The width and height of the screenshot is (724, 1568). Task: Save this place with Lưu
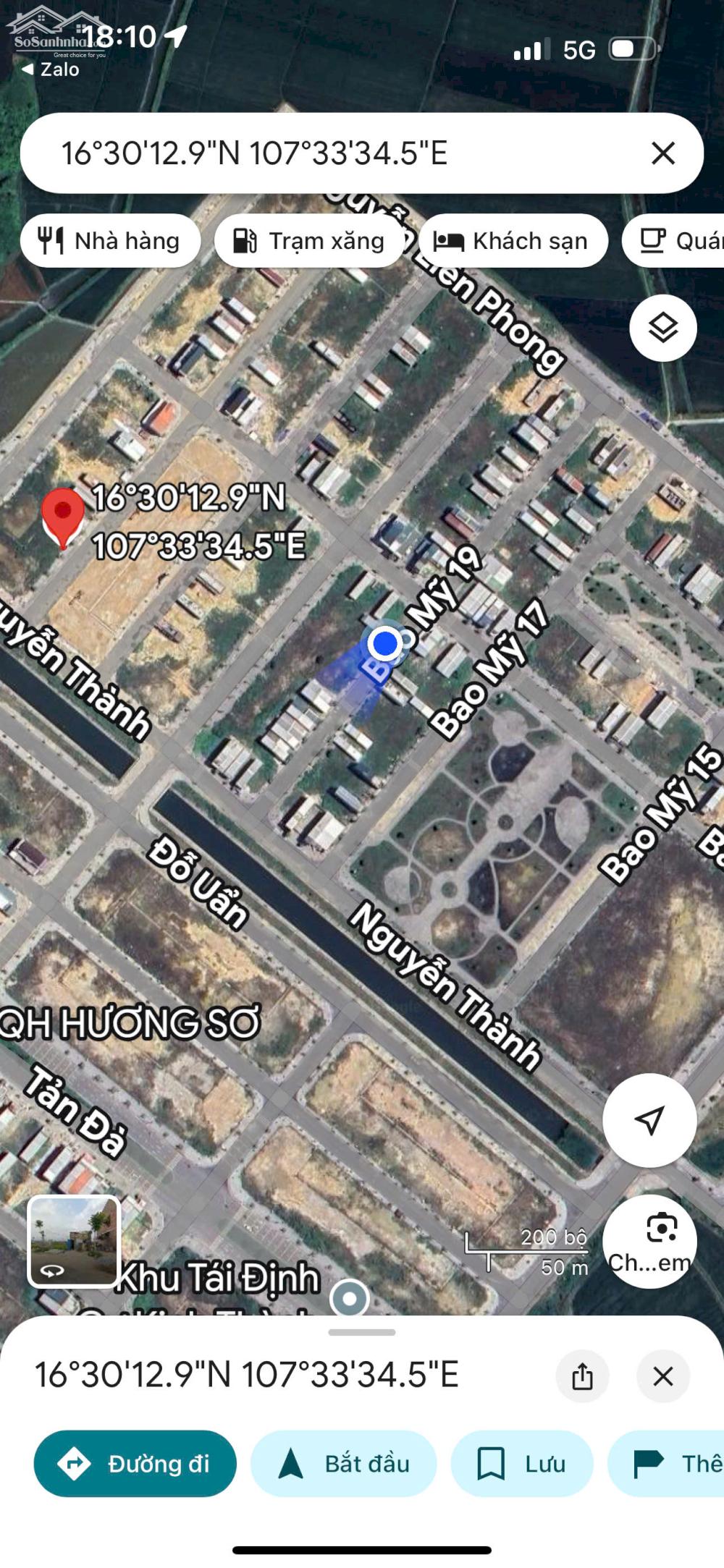[x=521, y=1464]
